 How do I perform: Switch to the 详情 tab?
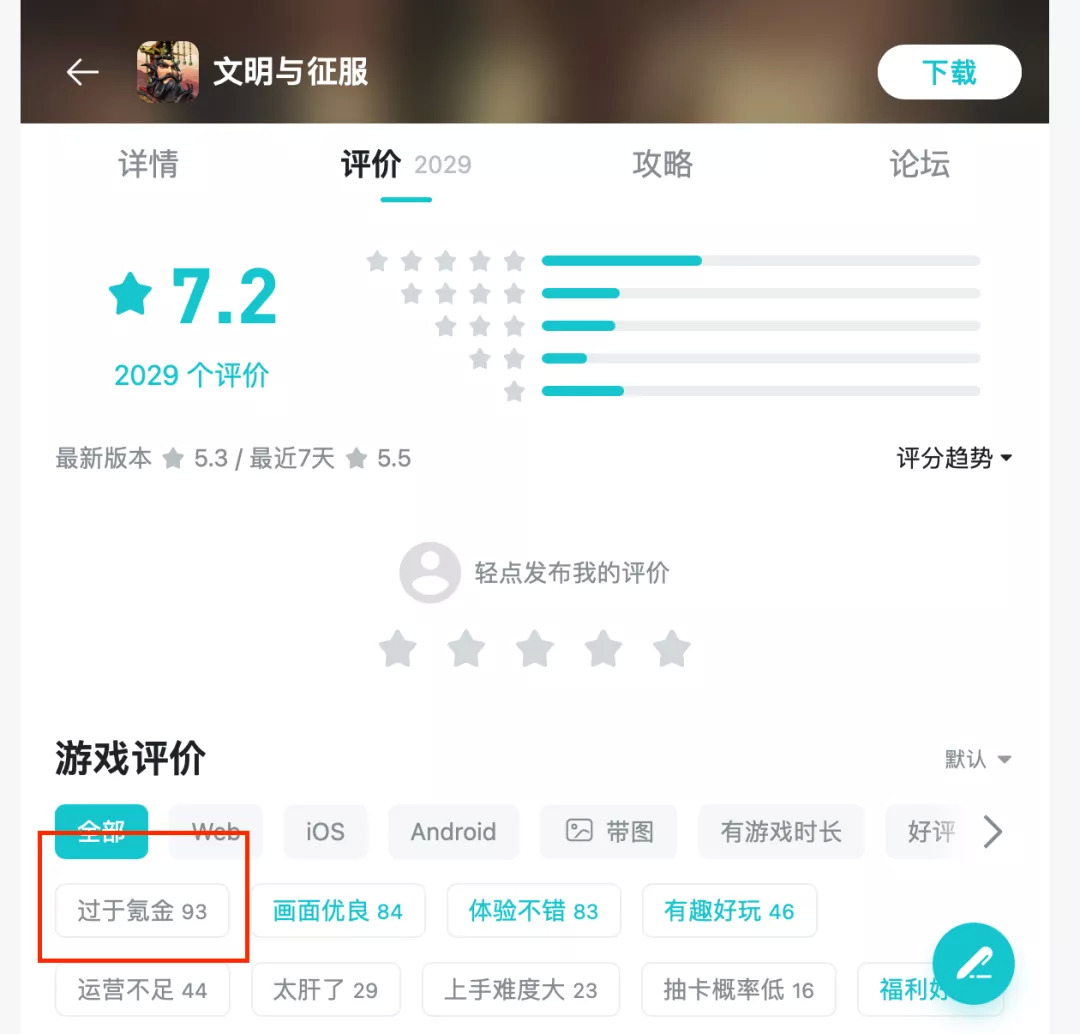(148, 164)
